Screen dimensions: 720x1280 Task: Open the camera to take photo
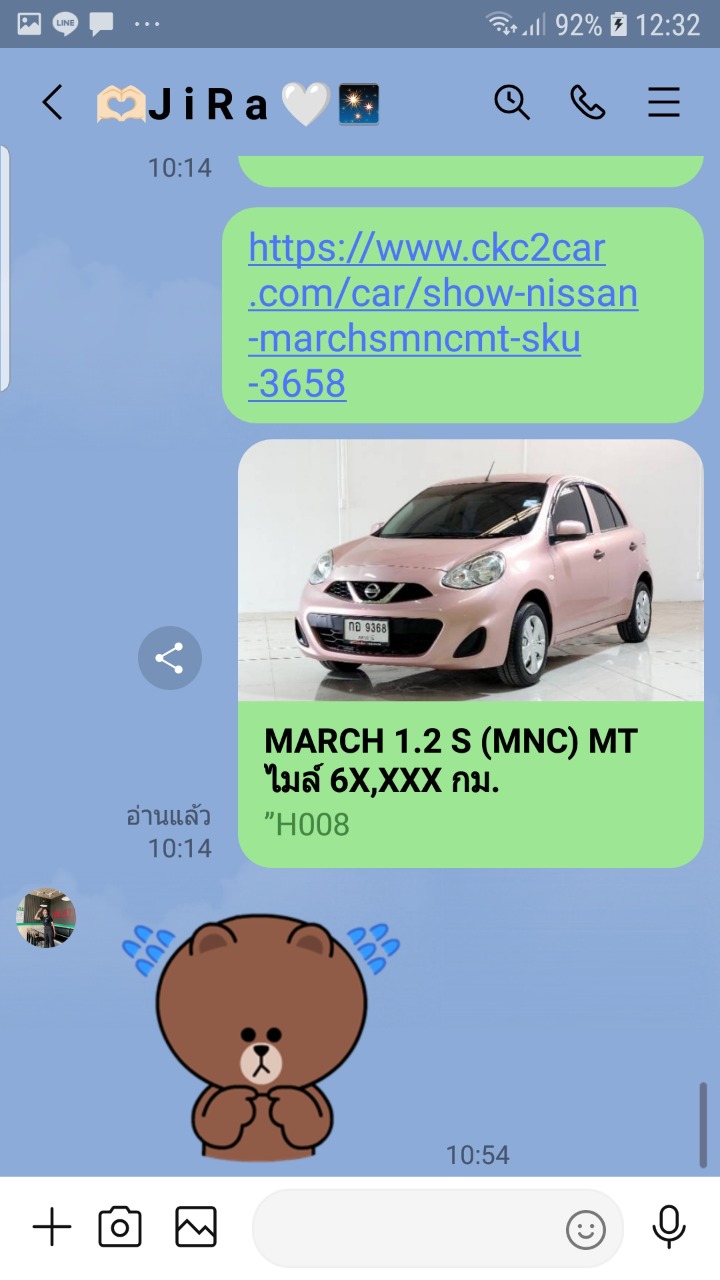click(x=120, y=1227)
